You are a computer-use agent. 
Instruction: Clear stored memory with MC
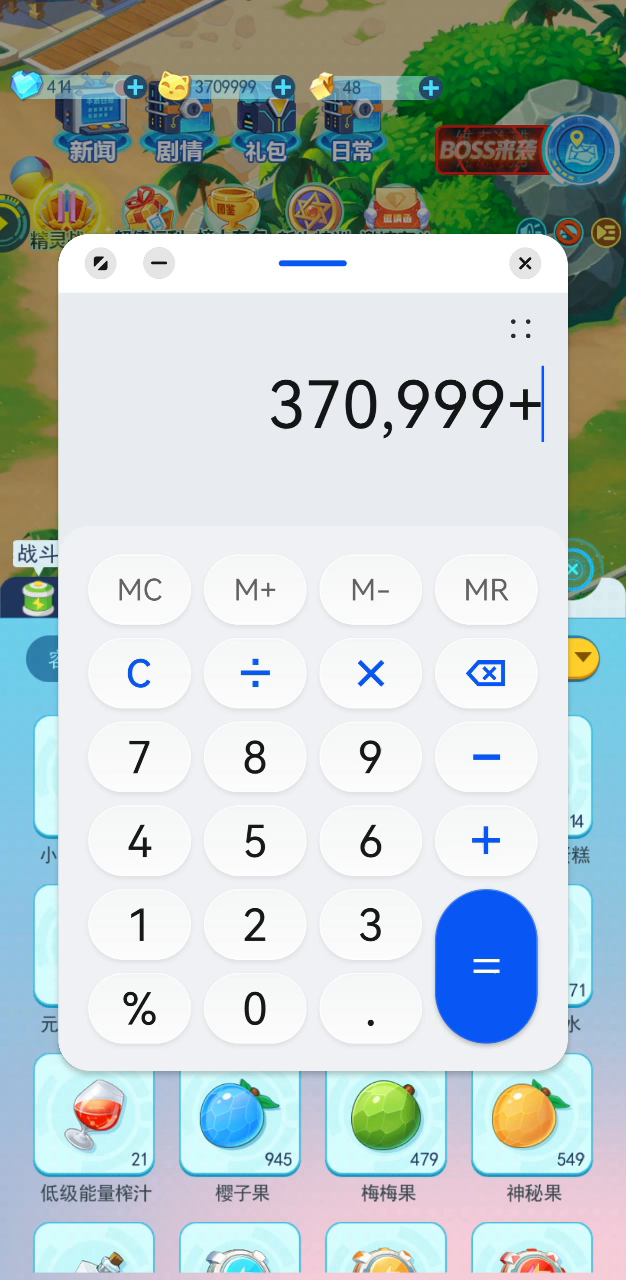click(x=139, y=590)
